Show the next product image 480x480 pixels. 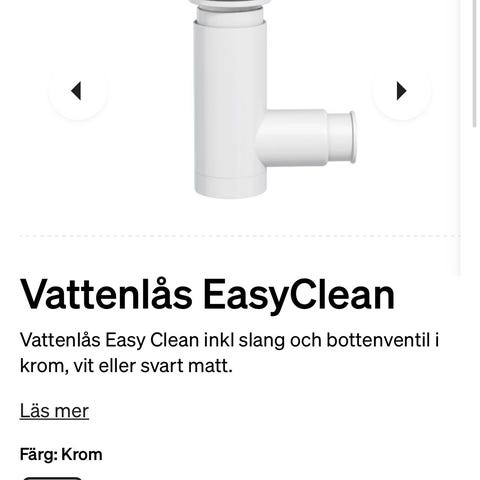point(401,91)
